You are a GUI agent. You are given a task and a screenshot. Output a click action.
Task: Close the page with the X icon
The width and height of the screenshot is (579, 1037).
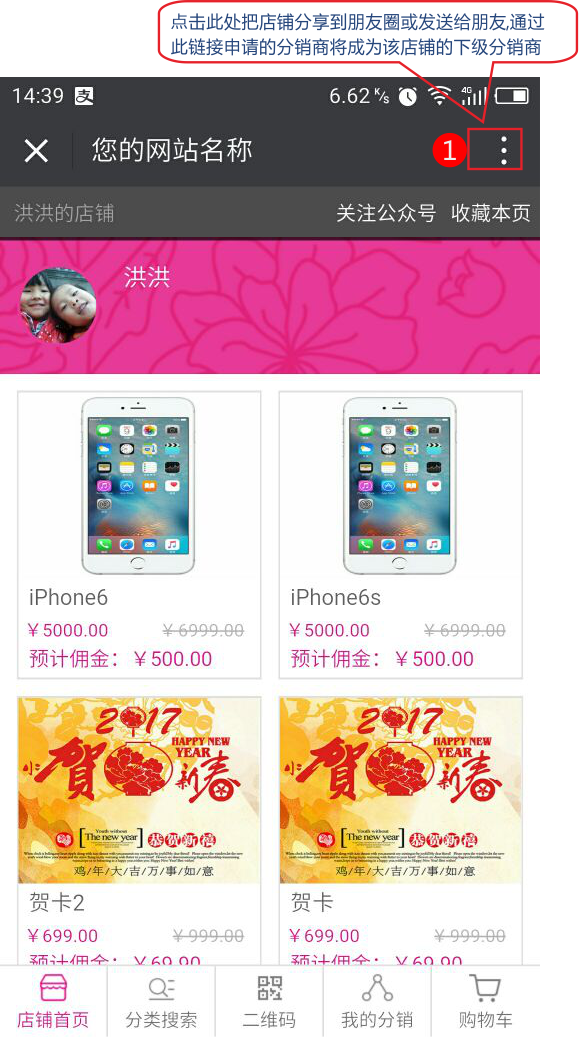click(36, 151)
